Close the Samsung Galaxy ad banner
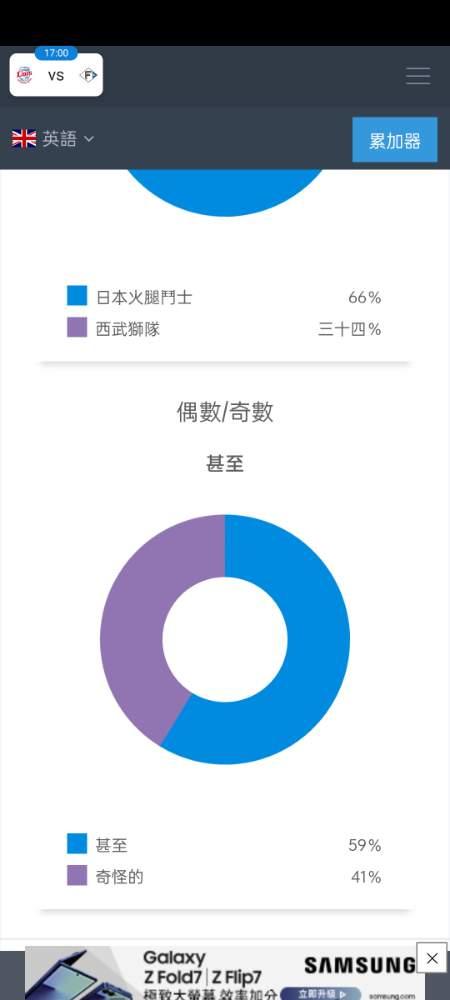 (x=432, y=957)
